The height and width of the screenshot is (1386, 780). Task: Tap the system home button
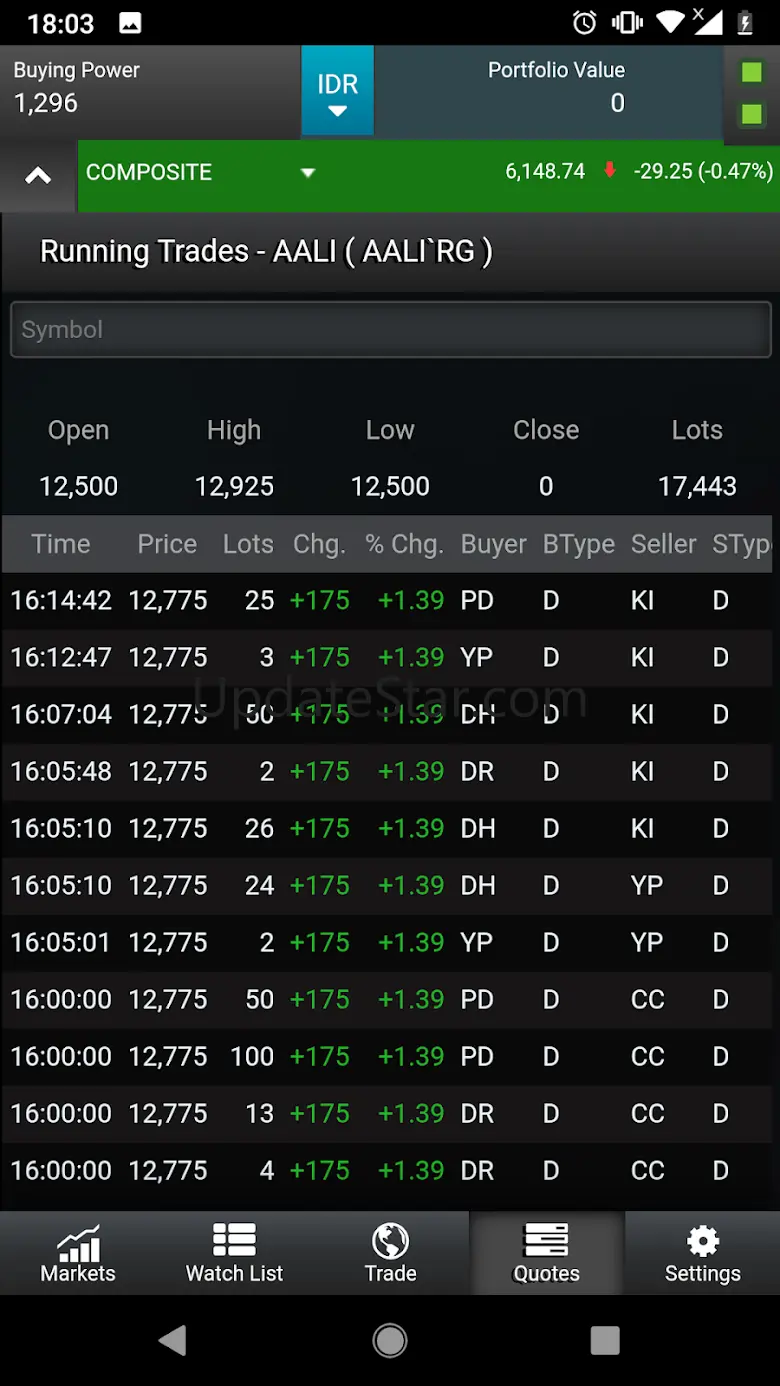tap(390, 1340)
